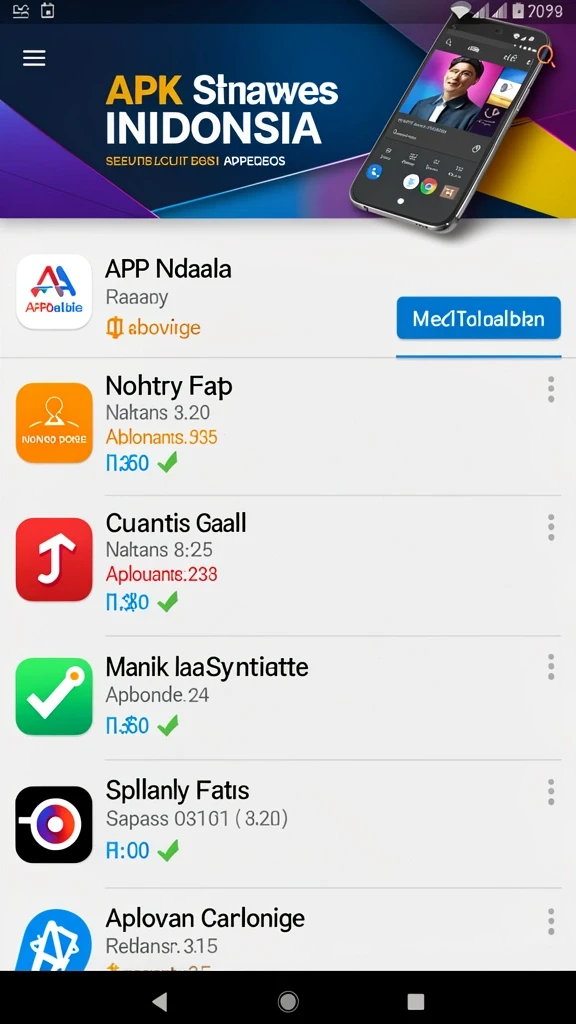This screenshot has height=1024, width=576.
Task: Open overflow menu for Cuantis Gaall
Action: click(x=551, y=527)
